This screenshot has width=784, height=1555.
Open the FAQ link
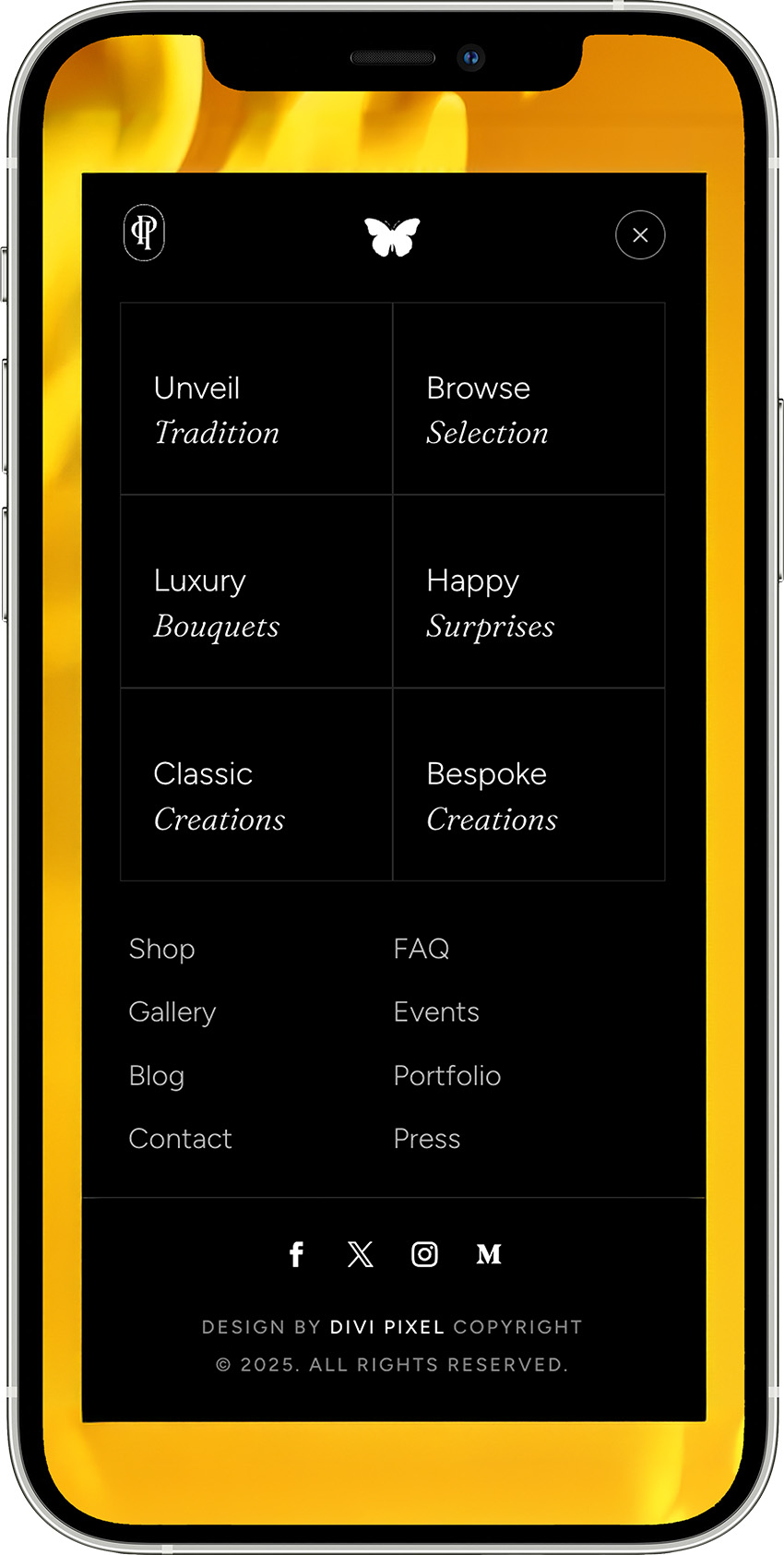coord(422,949)
